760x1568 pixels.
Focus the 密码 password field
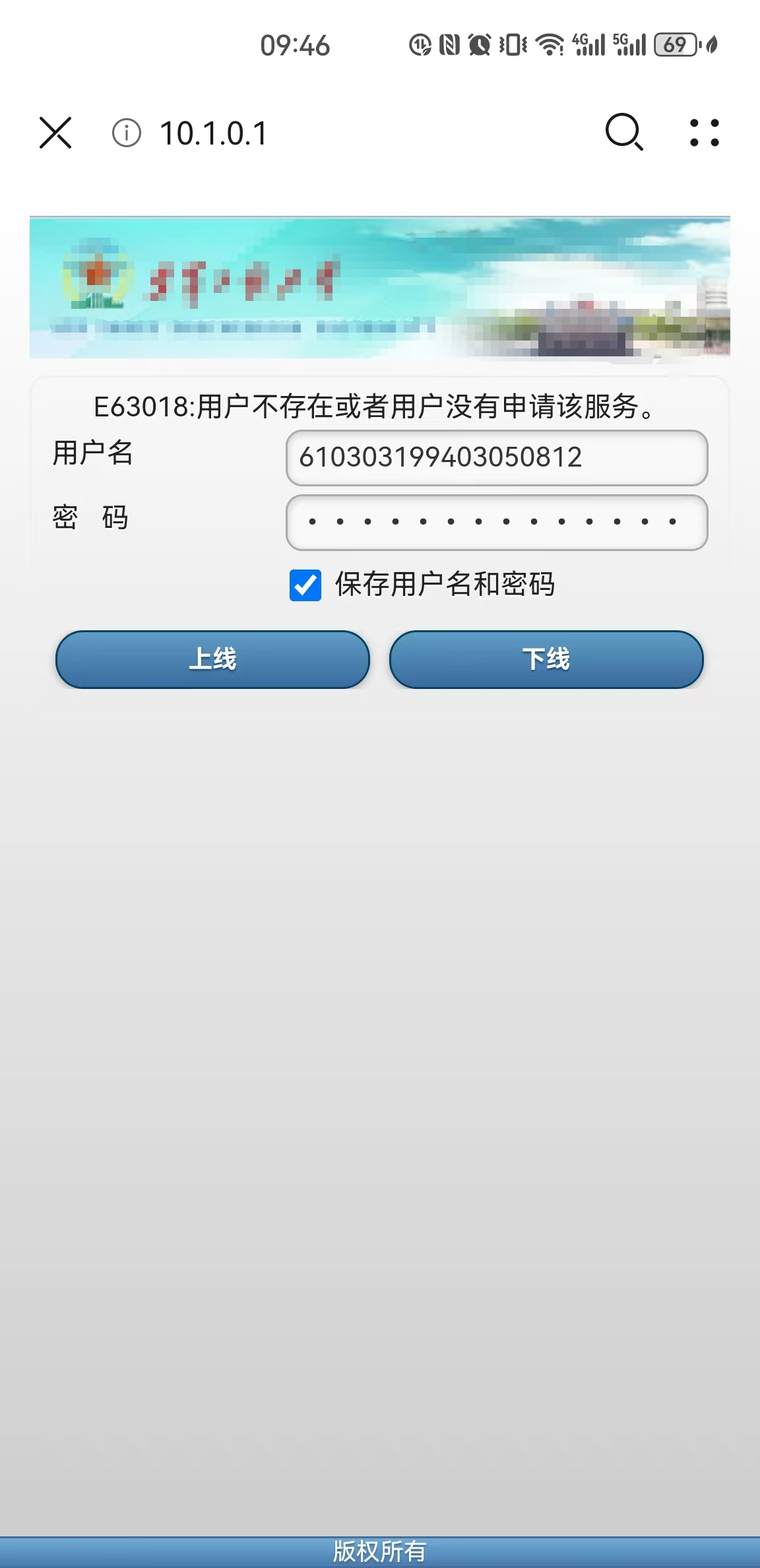click(x=496, y=522)
